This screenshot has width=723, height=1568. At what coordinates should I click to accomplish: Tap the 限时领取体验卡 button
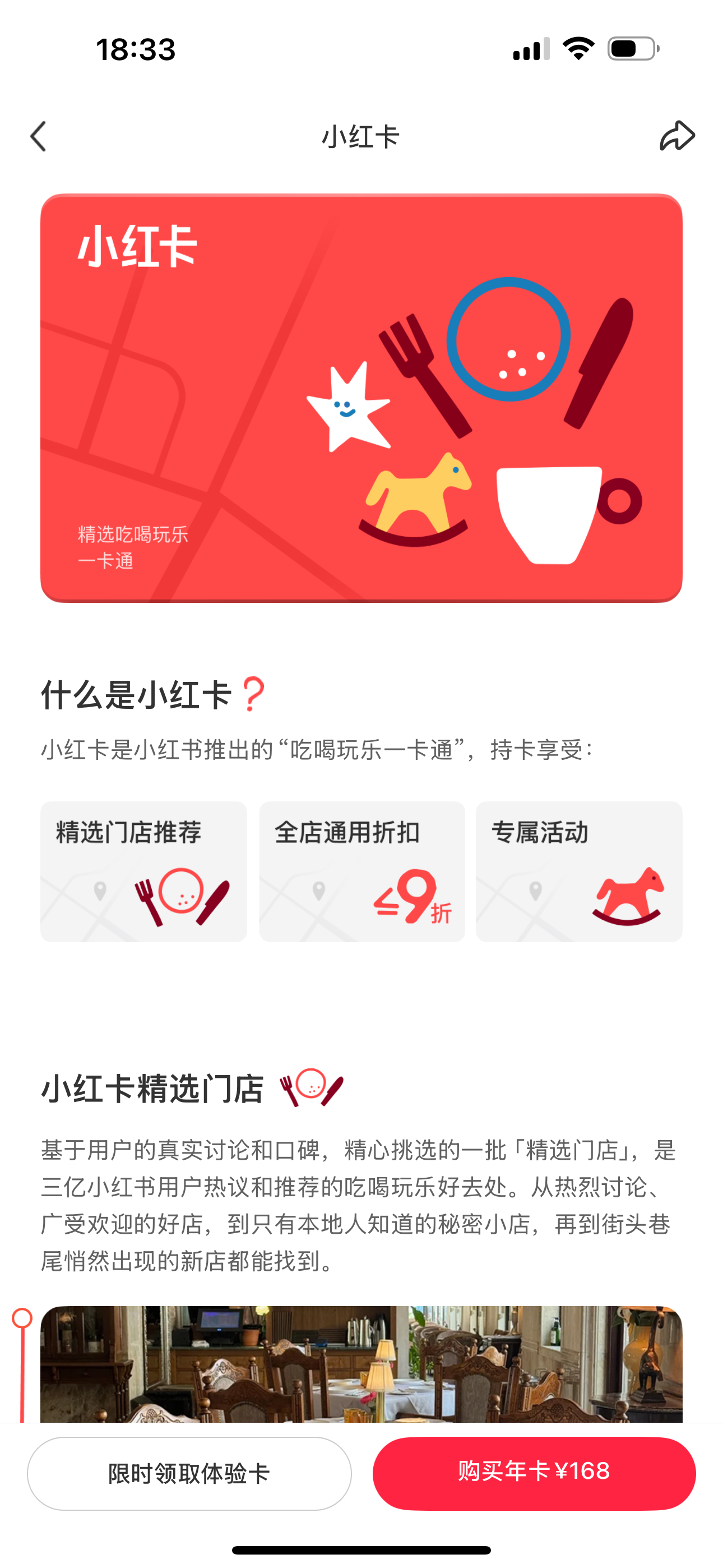point(189,1473)
